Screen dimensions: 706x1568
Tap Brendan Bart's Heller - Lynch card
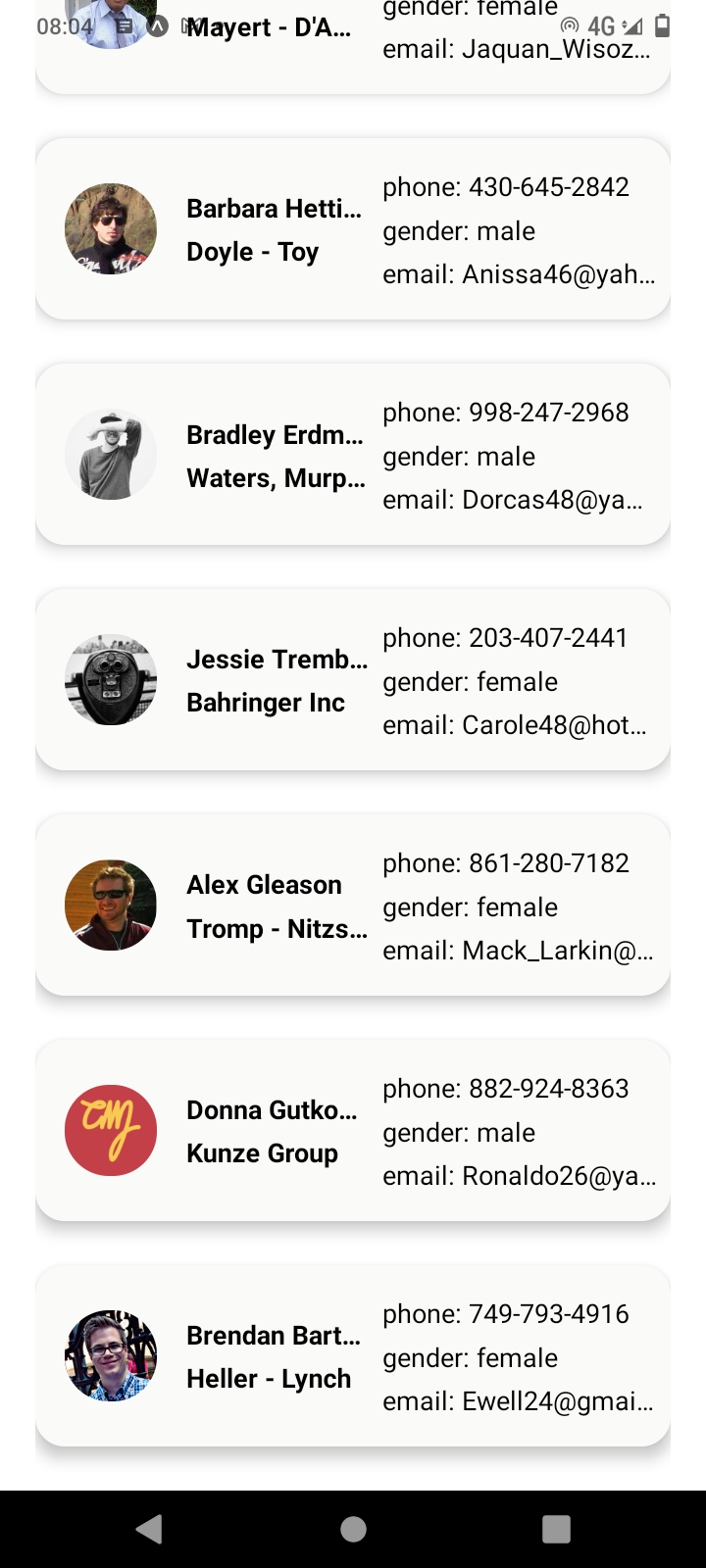click(353, 1356)
